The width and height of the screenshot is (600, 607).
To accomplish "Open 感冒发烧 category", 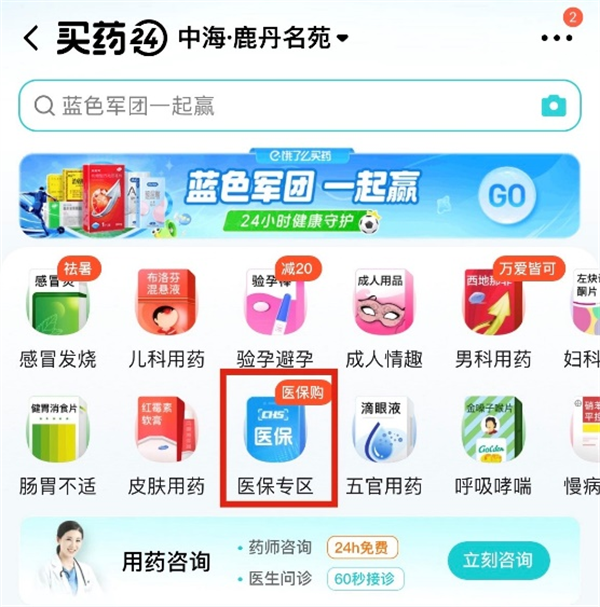I will pyautogui.click(x=58, y=317).
